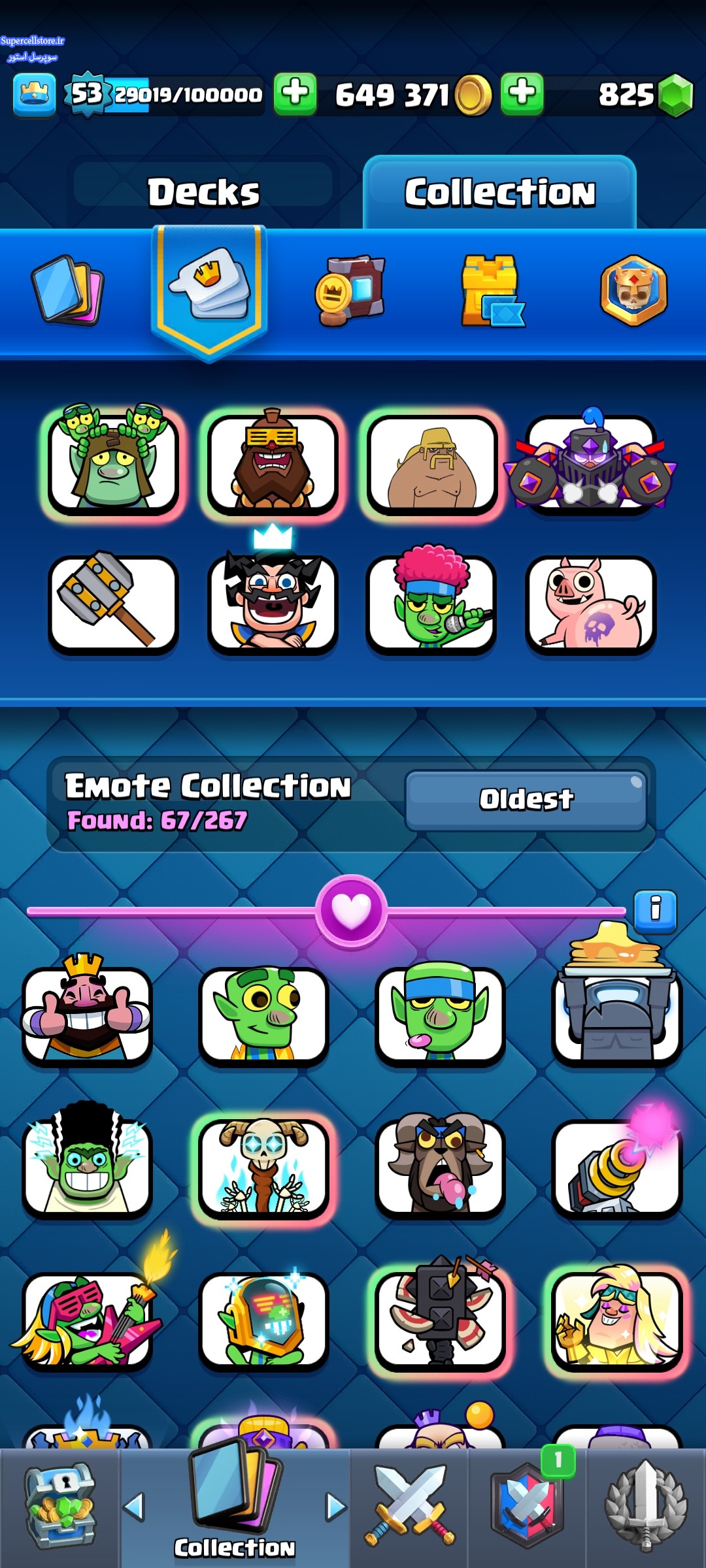Open the banners collection tab
This screenshot has height=1568, width=706.
coord(350,291)
